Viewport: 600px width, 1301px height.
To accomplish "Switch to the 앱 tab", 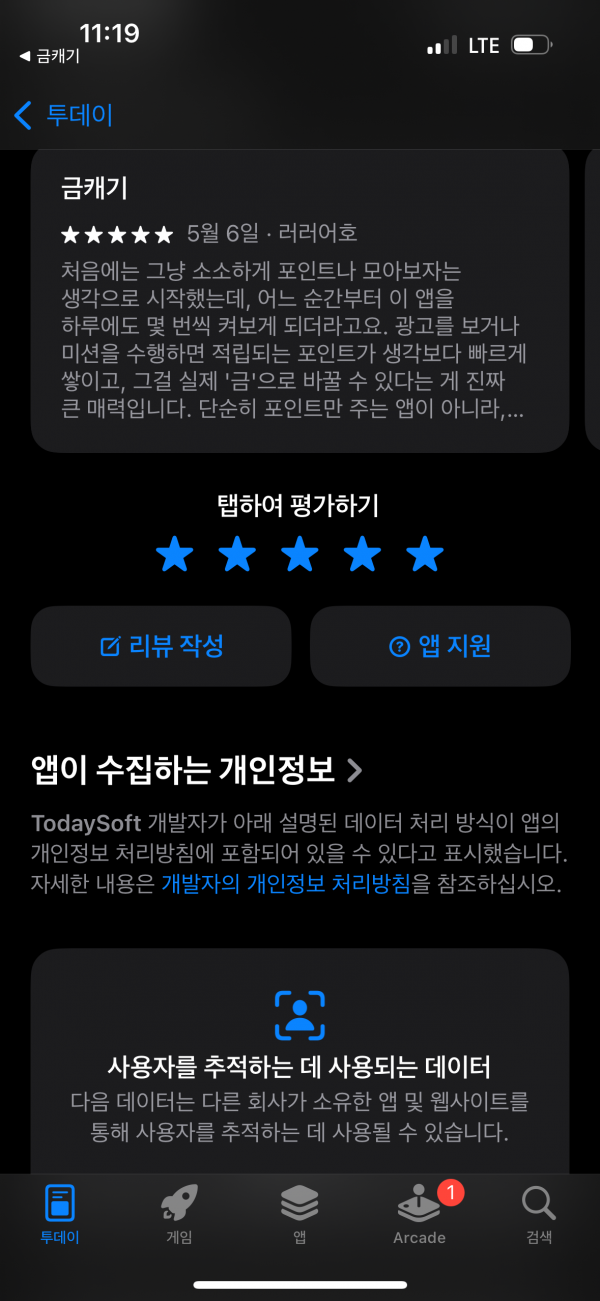I will [x=299, y=1214].
